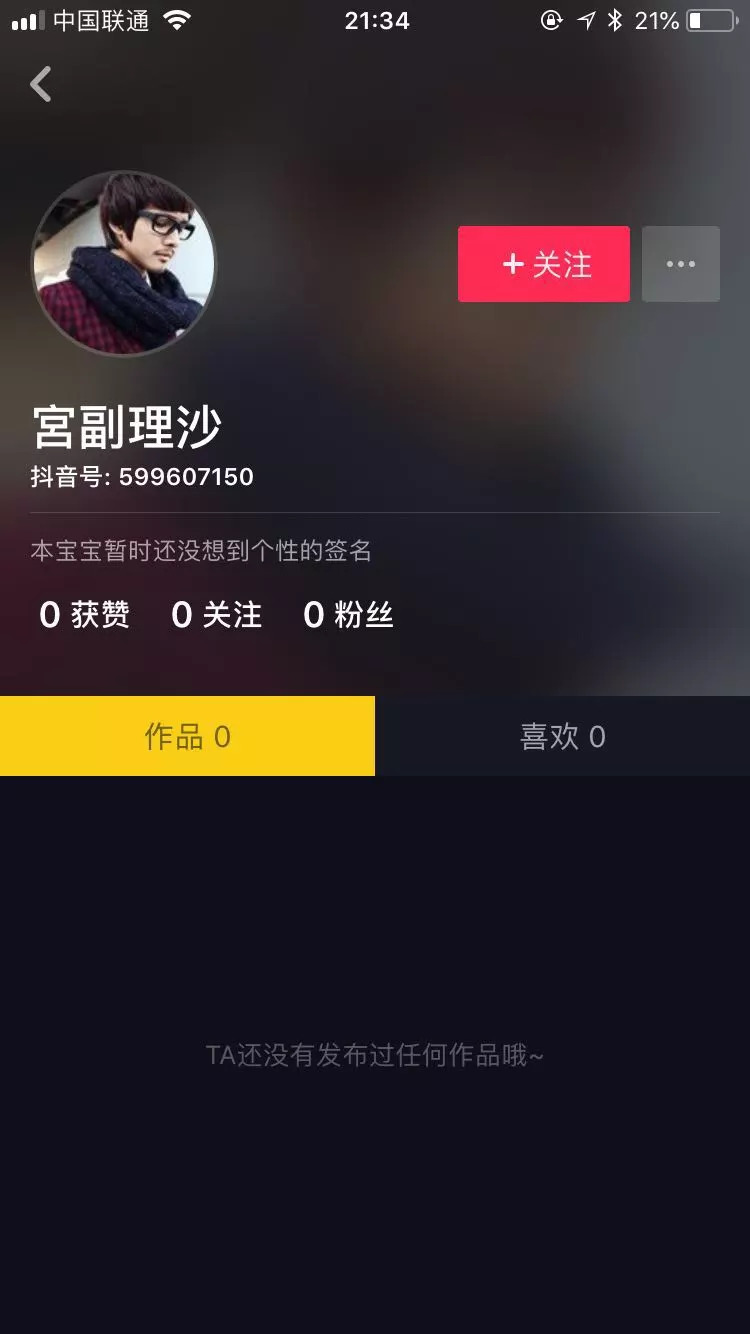Open the 关注 following list

(216, 614)
